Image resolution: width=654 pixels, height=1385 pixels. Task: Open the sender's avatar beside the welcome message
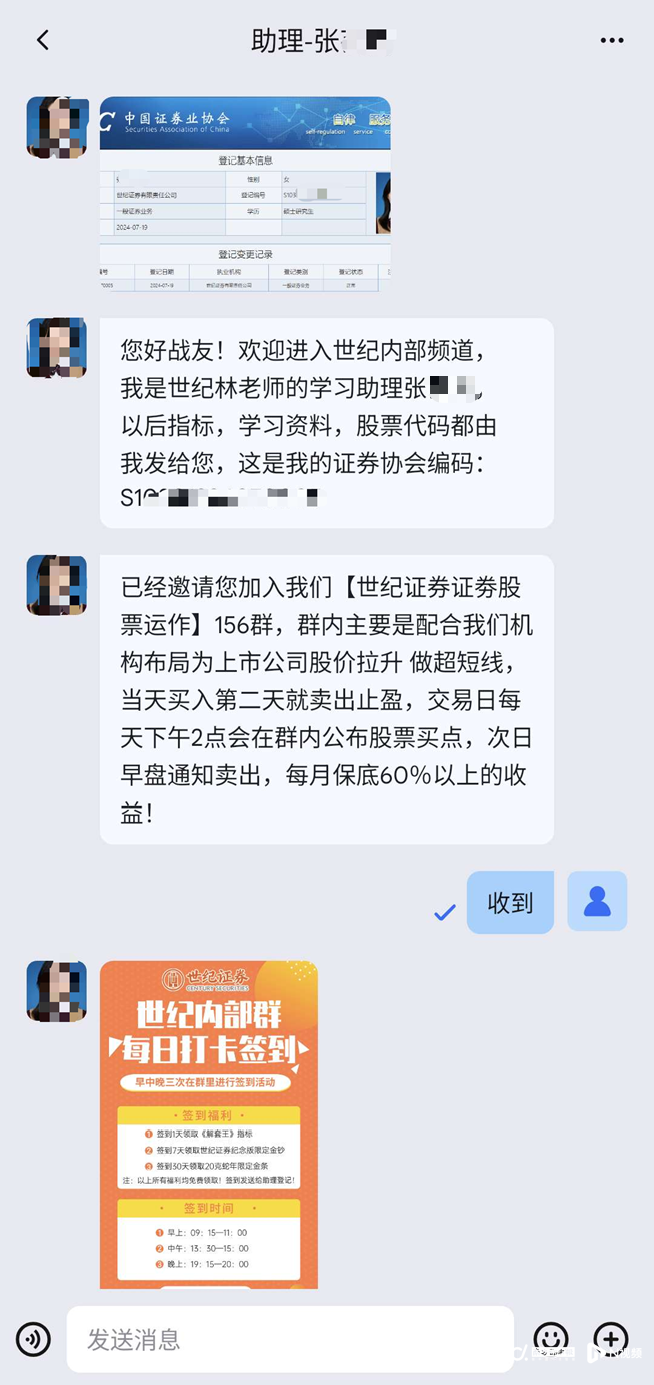(57, 348)
